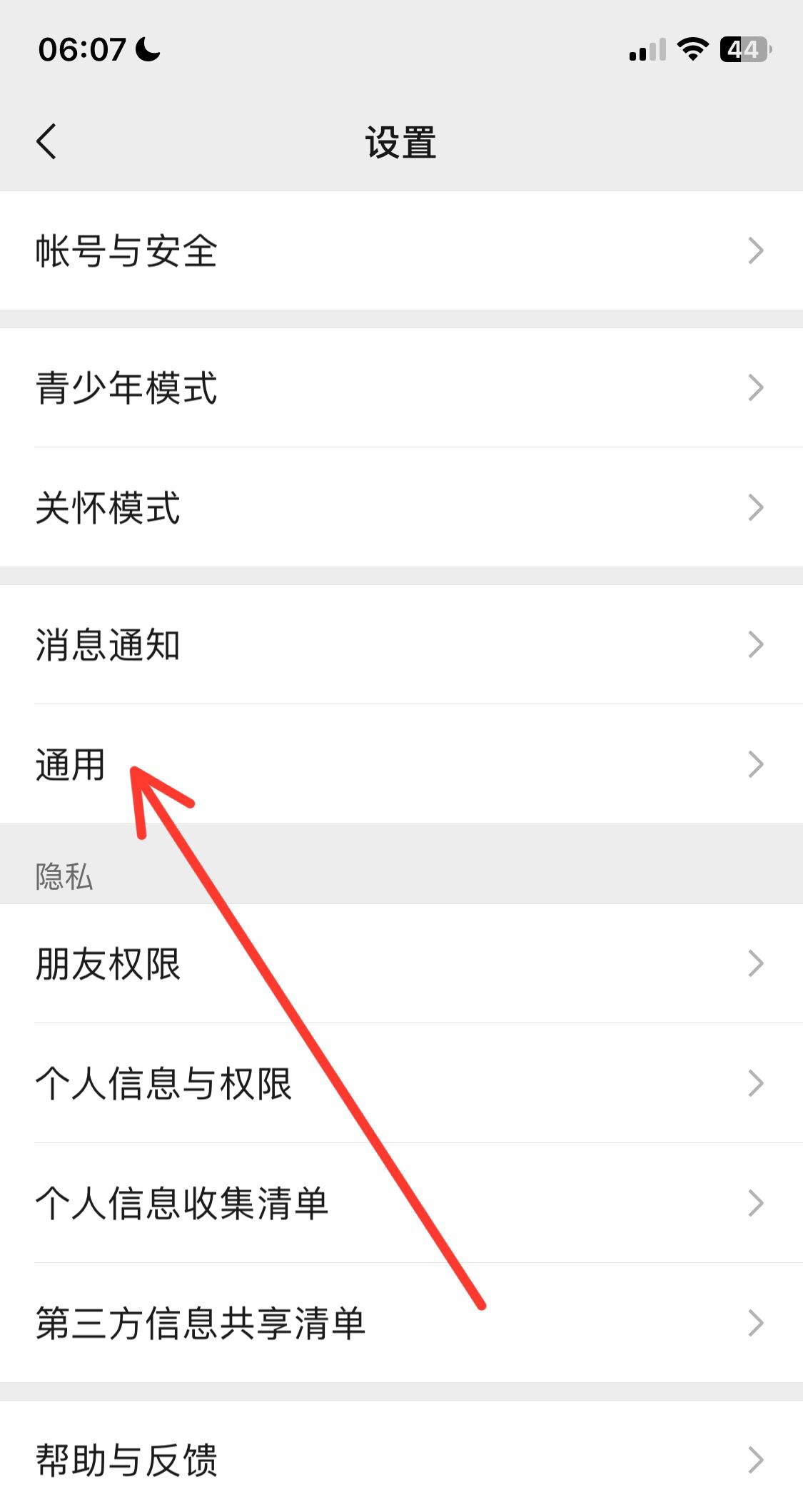Open 关怀模式 settings
803x1512 pixels.
coord(400,507)
